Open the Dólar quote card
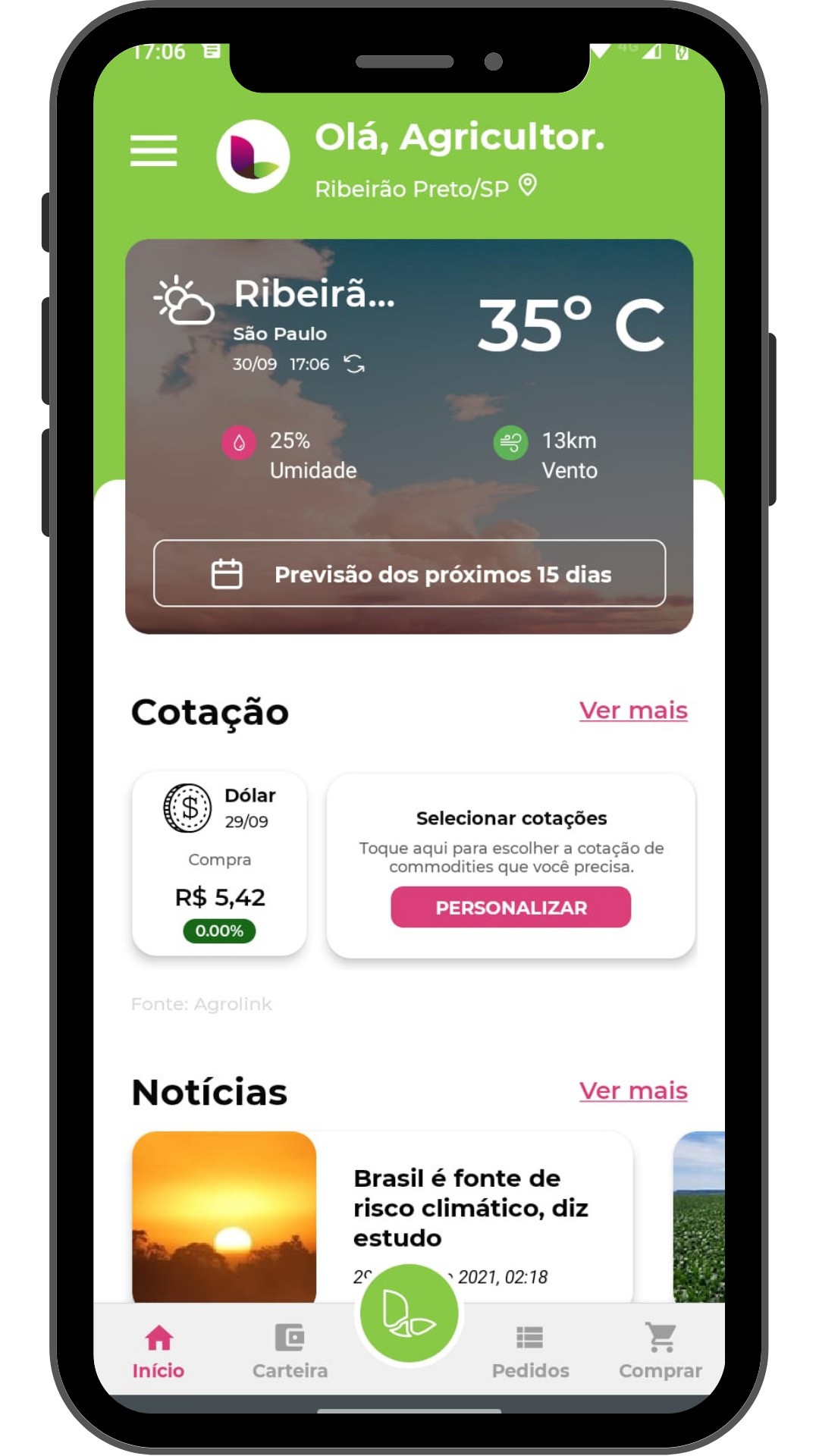The image size is (819, 1456). tap(219, 863)
